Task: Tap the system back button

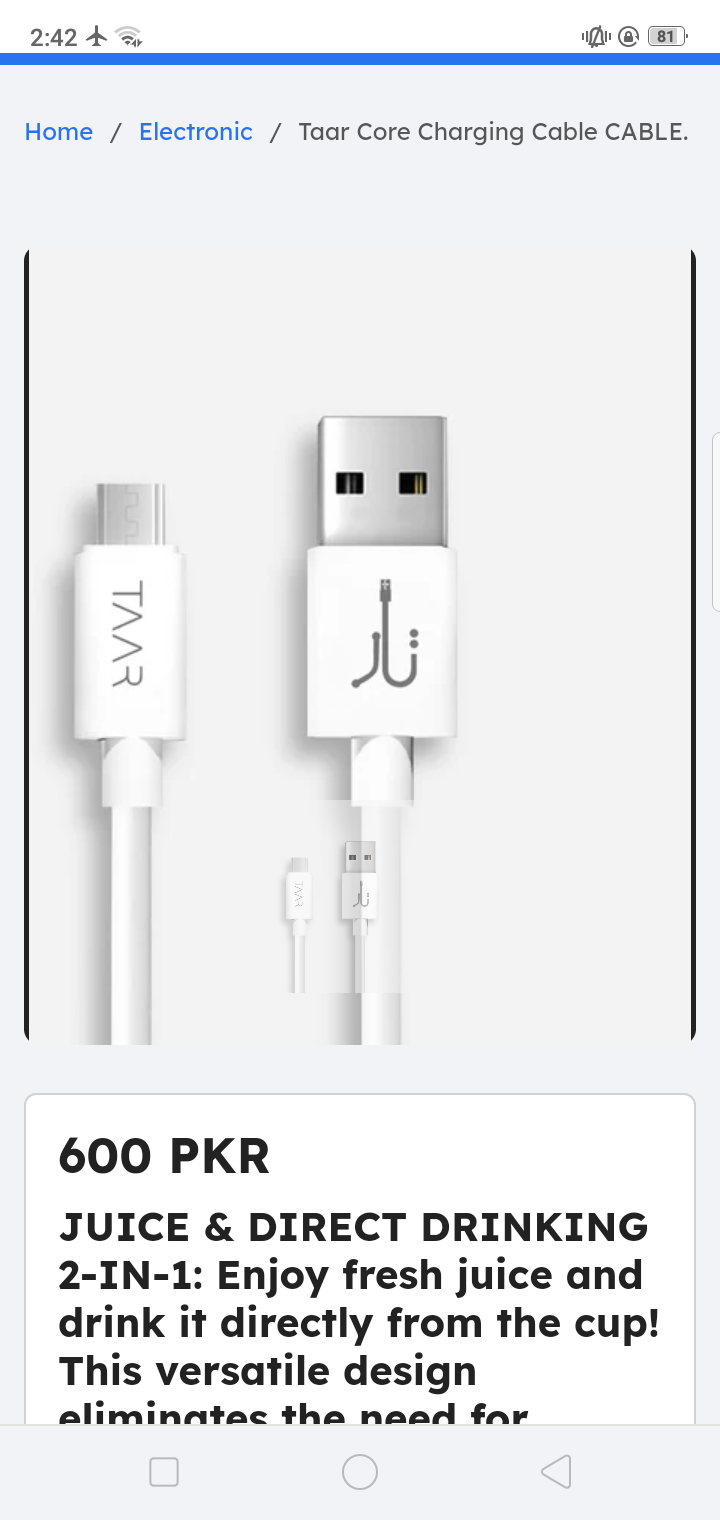Action: (556, 1472)
